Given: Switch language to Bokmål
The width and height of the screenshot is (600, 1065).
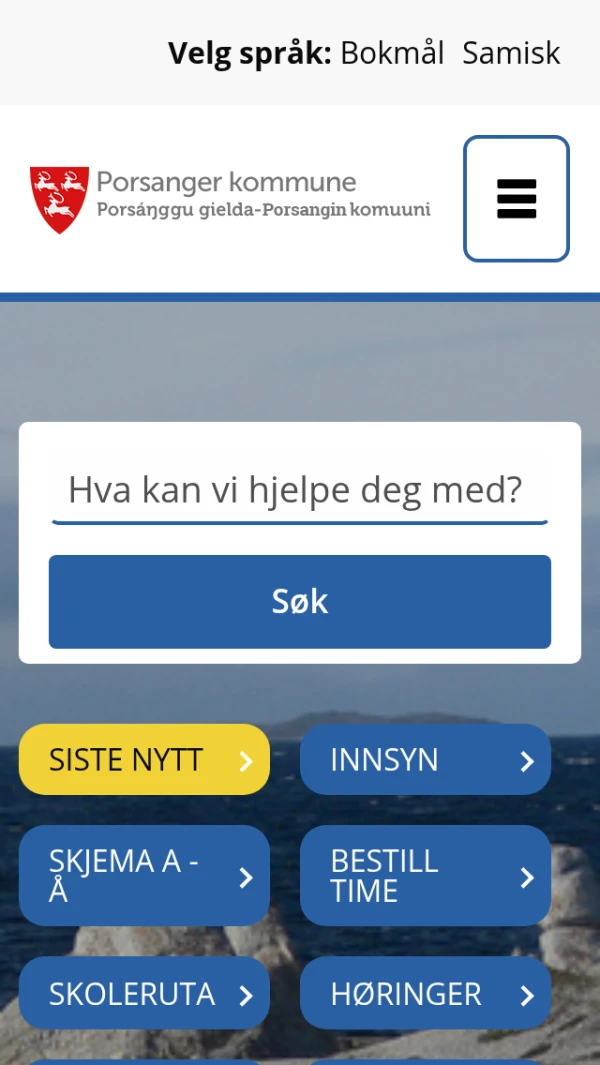Looking at the screenshot, I should 392,53.
